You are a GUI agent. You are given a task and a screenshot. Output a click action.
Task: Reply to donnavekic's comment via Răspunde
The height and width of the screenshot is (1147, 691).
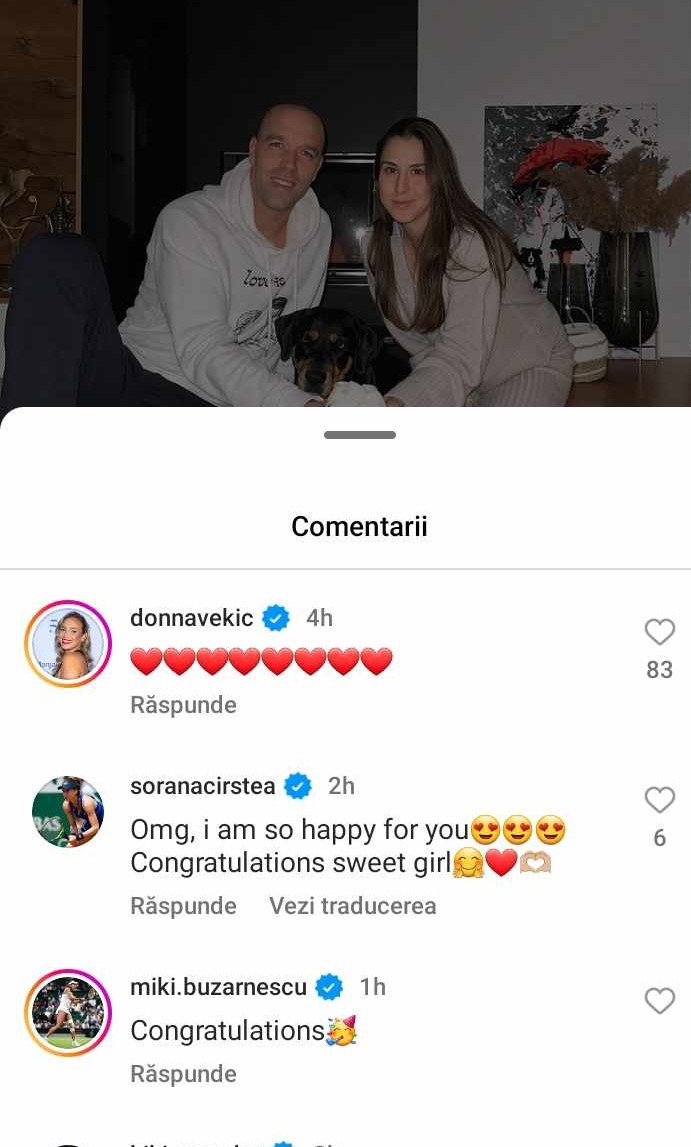tap(183, 705)
